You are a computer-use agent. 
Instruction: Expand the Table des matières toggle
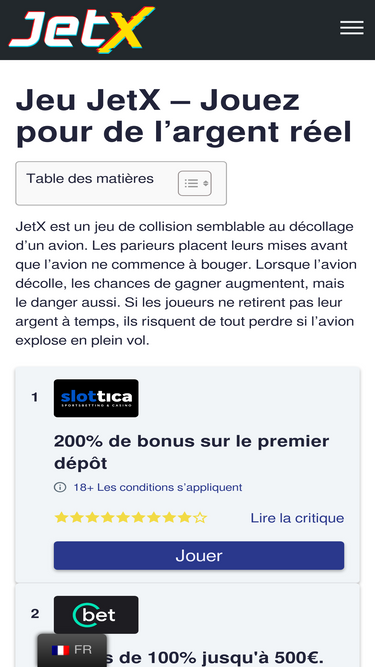[x=195, y=183]
